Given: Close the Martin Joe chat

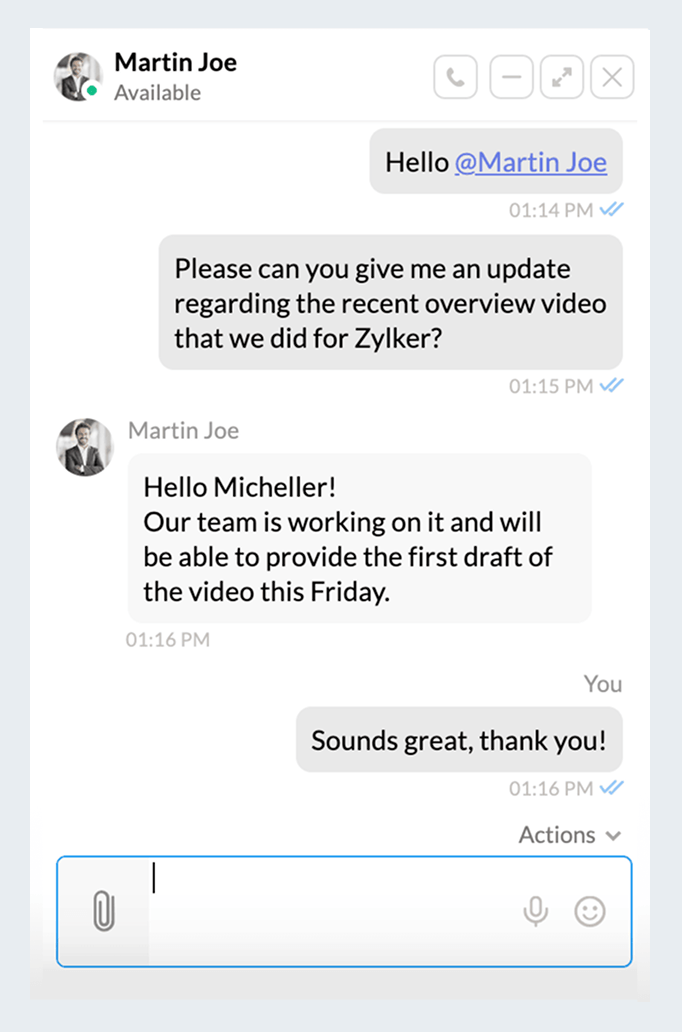Looking at the screenshot, I should (612, 77).
